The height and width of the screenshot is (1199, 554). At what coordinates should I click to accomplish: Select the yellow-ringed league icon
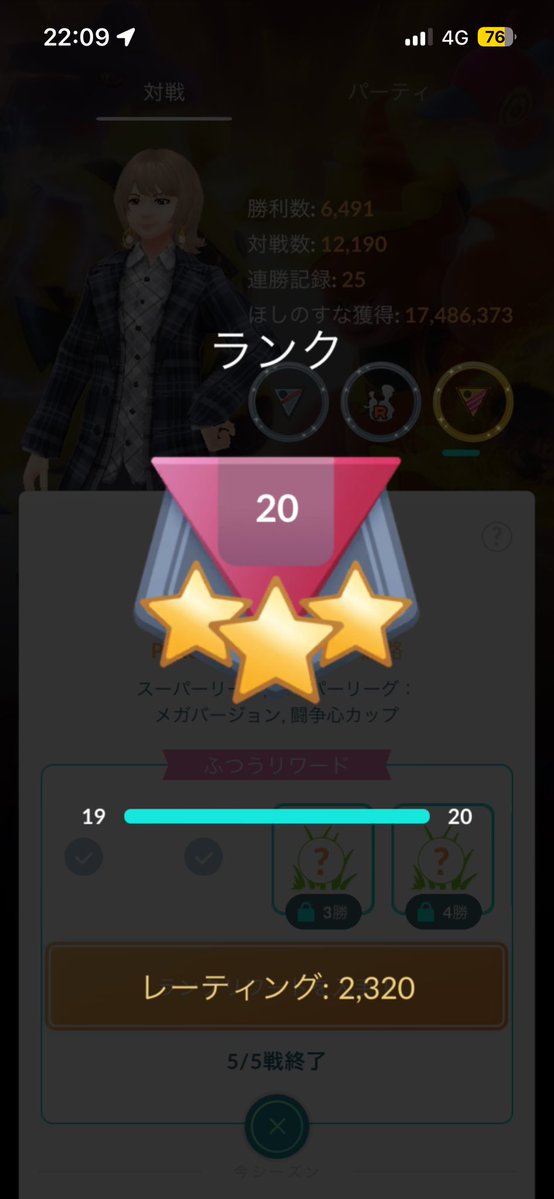tap(473, 402)
